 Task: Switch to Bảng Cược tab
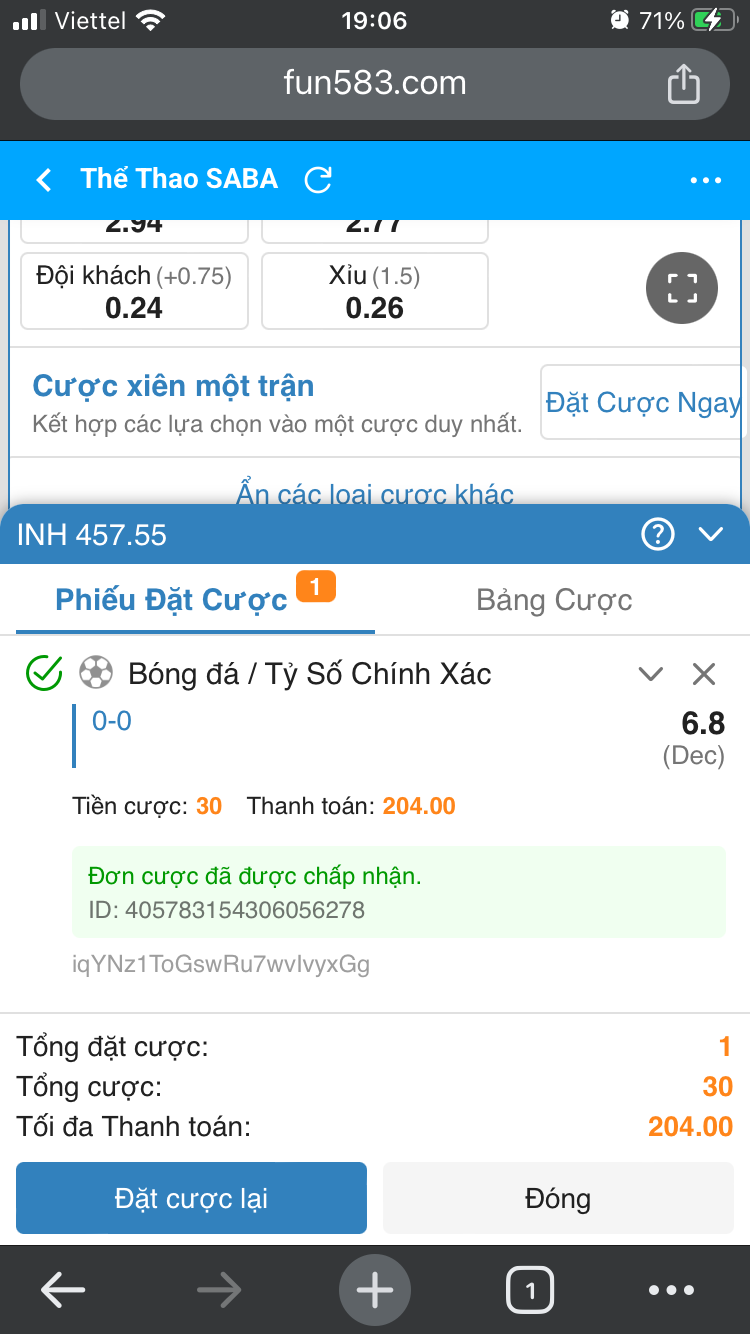tap(554, 599)
